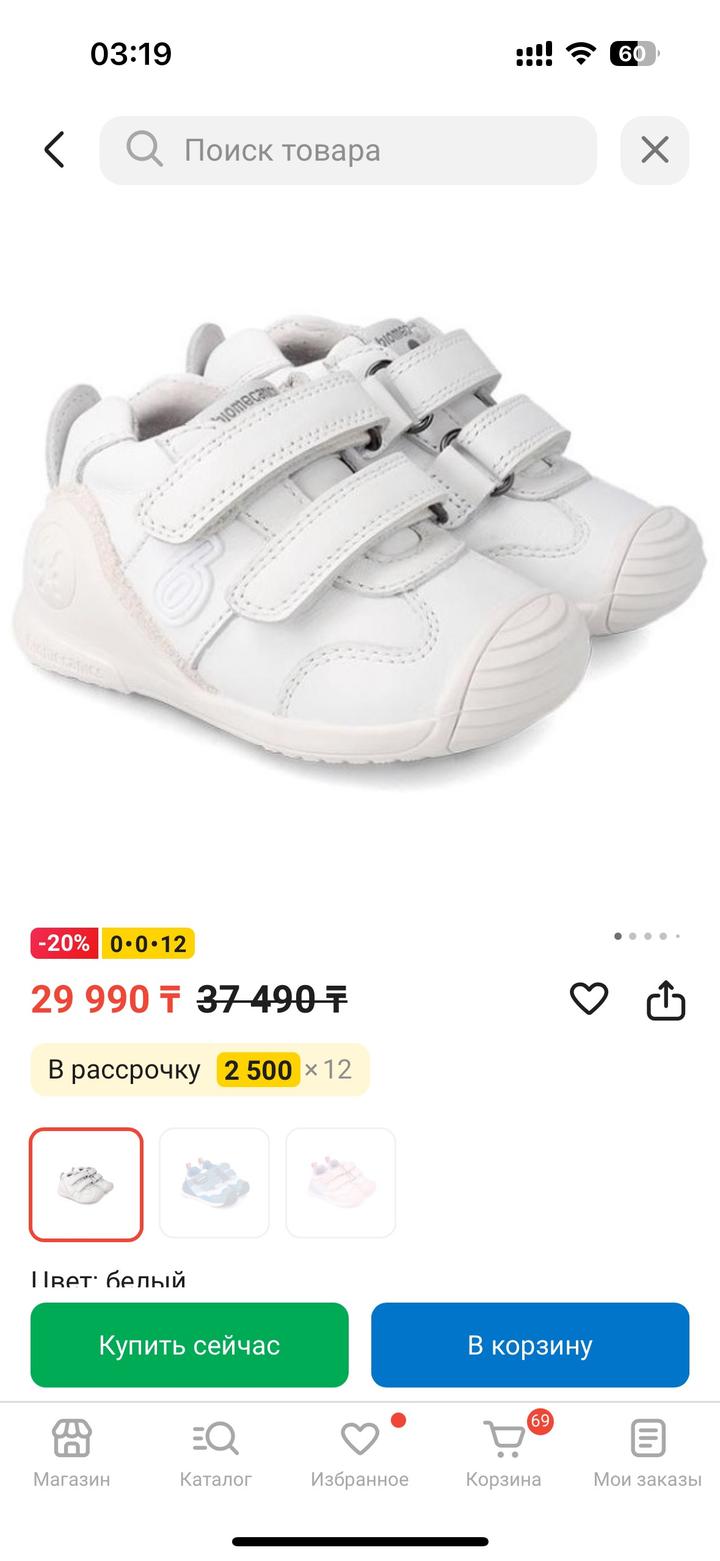This screenshot has width=720, height=1561.
Task: View the Мои заказы tab
Action: click(x=647, y=1452)
